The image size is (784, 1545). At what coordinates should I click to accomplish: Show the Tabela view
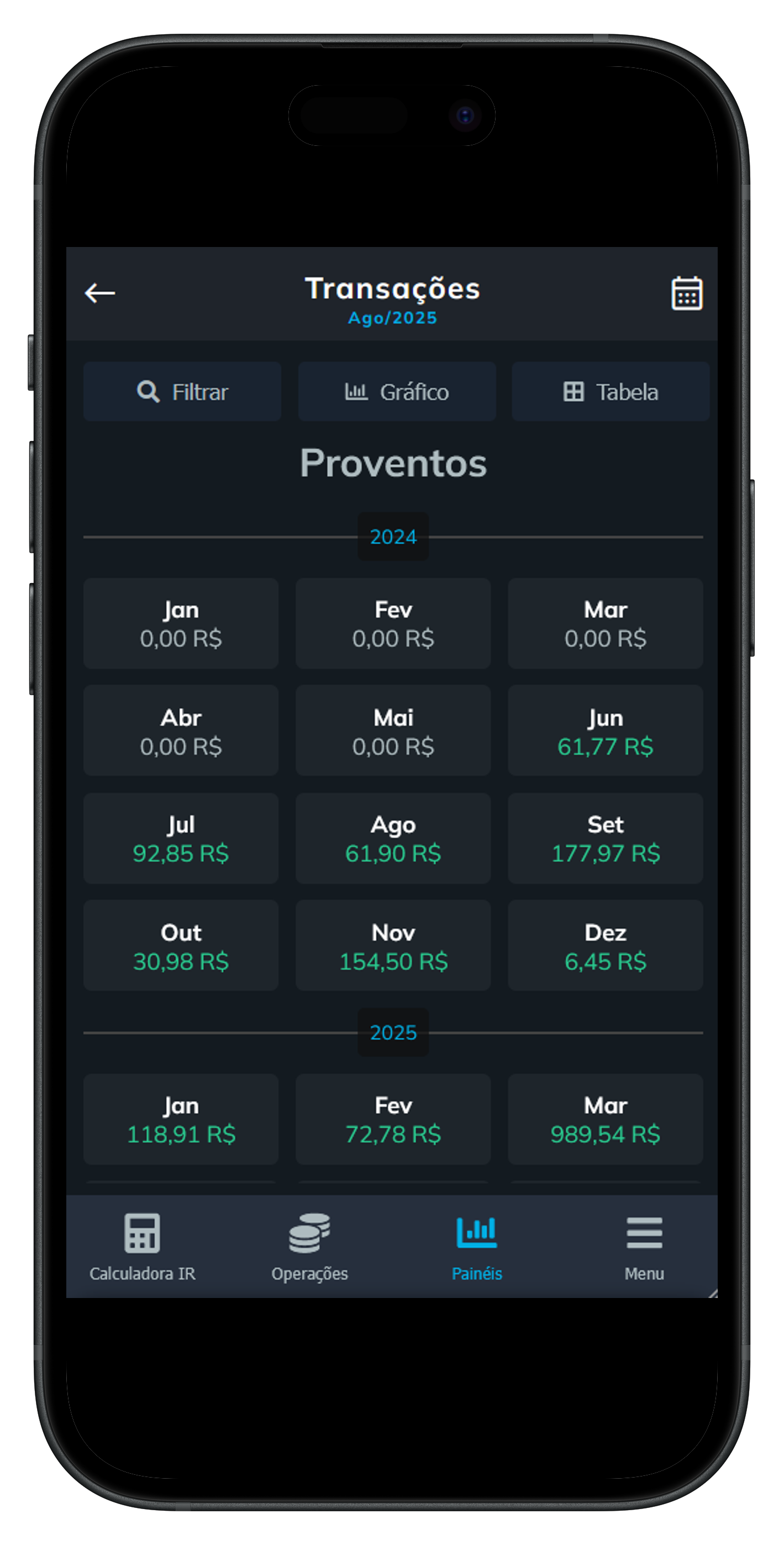tap(610, 392)
